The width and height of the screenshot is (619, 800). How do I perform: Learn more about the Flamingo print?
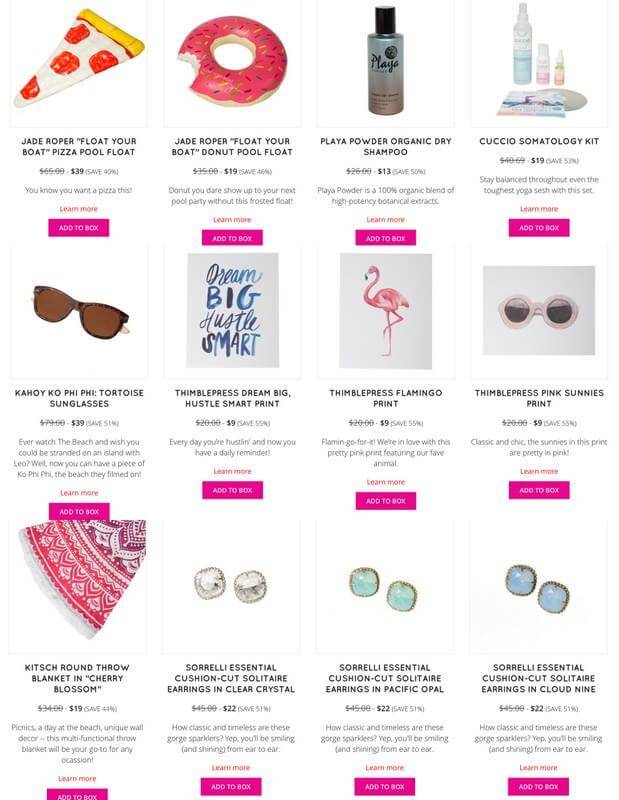coord(385,482)
